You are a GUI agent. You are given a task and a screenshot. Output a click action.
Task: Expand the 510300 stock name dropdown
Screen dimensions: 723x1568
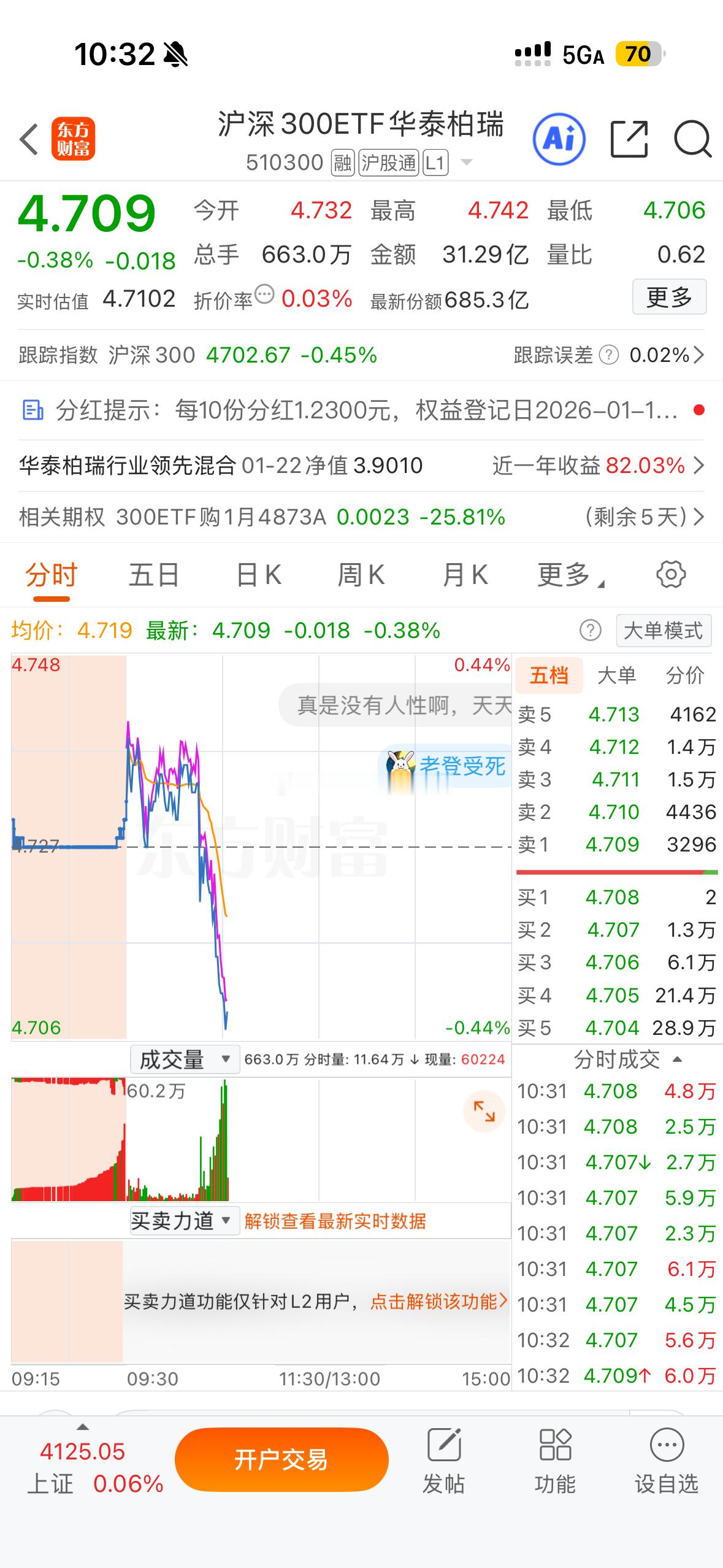(467, 162)
